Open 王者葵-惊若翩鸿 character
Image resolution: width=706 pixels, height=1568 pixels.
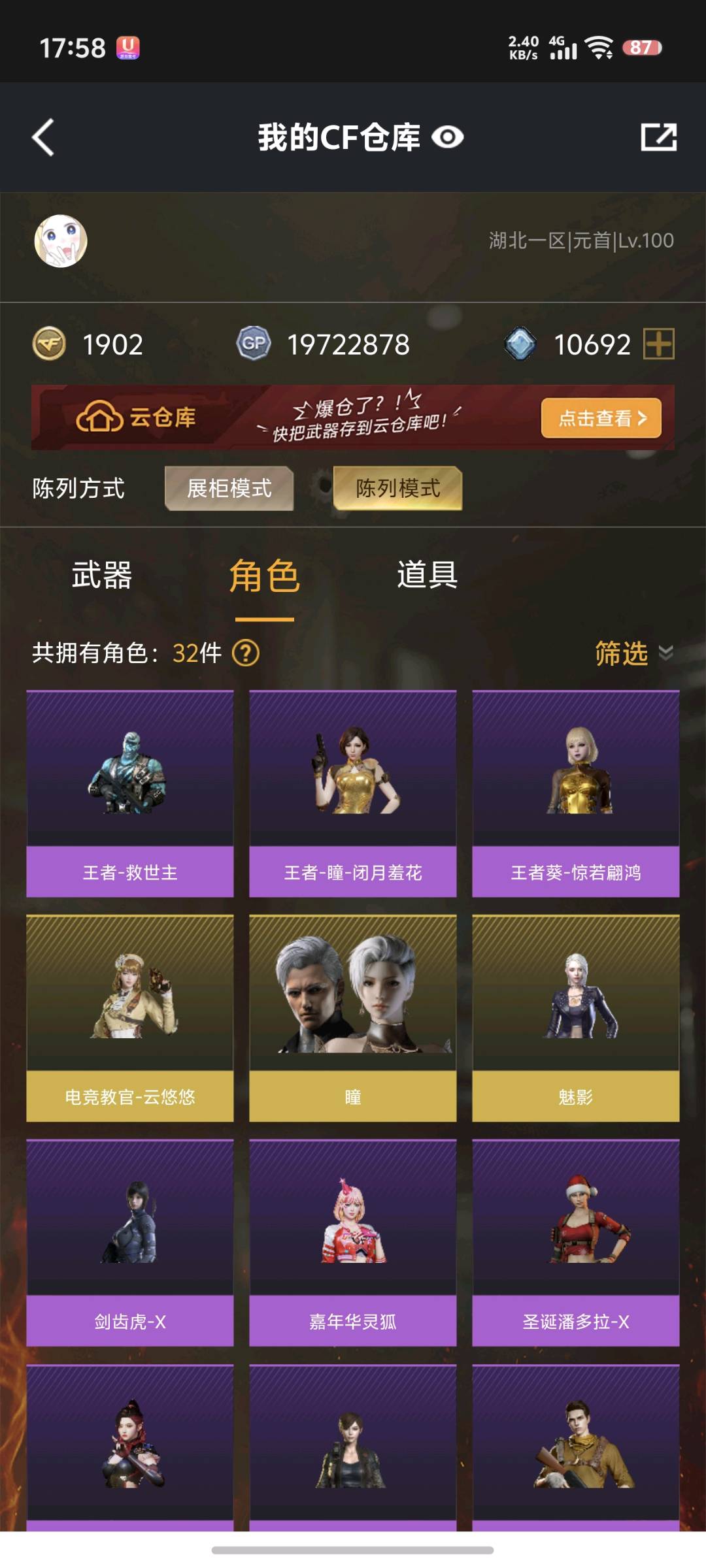pyautogui.click(x=576, y=794)
